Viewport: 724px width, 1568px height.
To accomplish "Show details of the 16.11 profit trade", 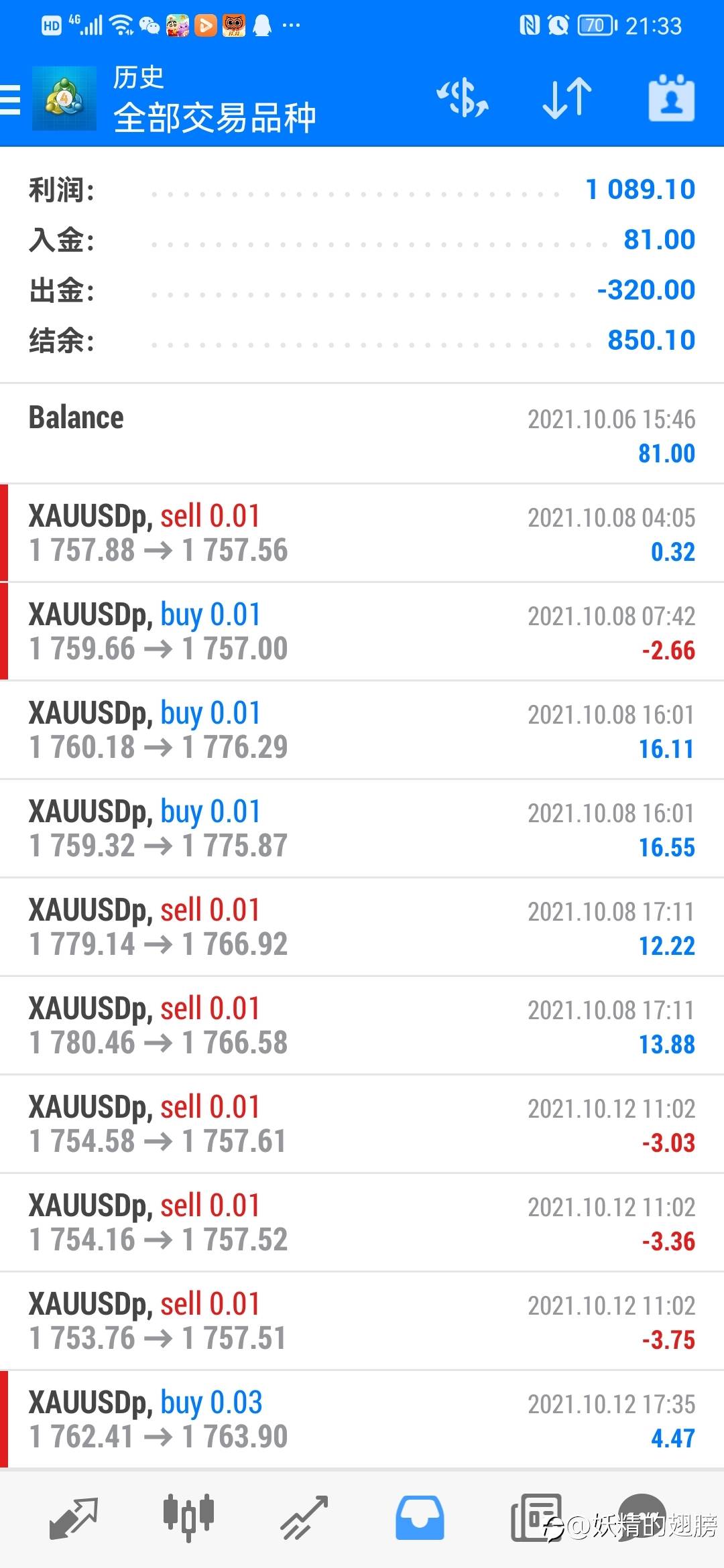I will (362, 730).
